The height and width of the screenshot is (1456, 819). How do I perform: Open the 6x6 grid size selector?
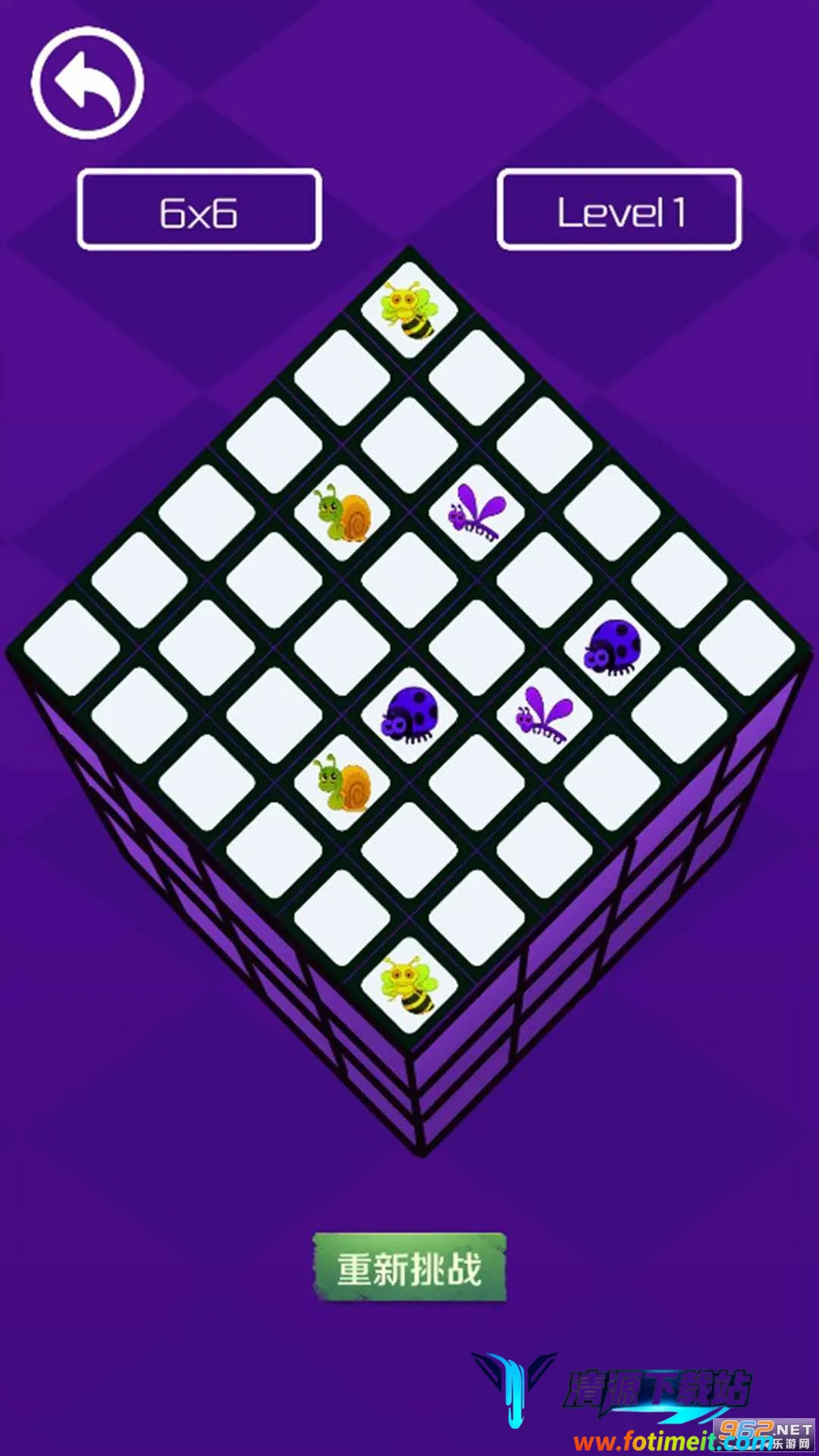[x=199, y=210]
